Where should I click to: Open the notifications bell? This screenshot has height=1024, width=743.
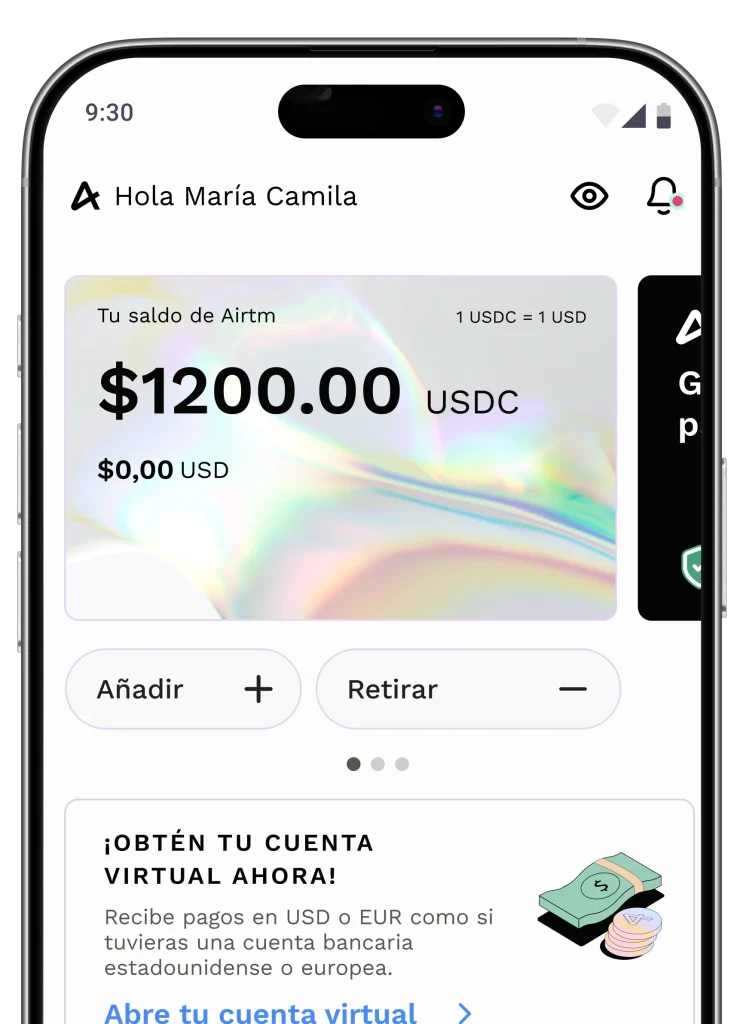click(662, 196)
